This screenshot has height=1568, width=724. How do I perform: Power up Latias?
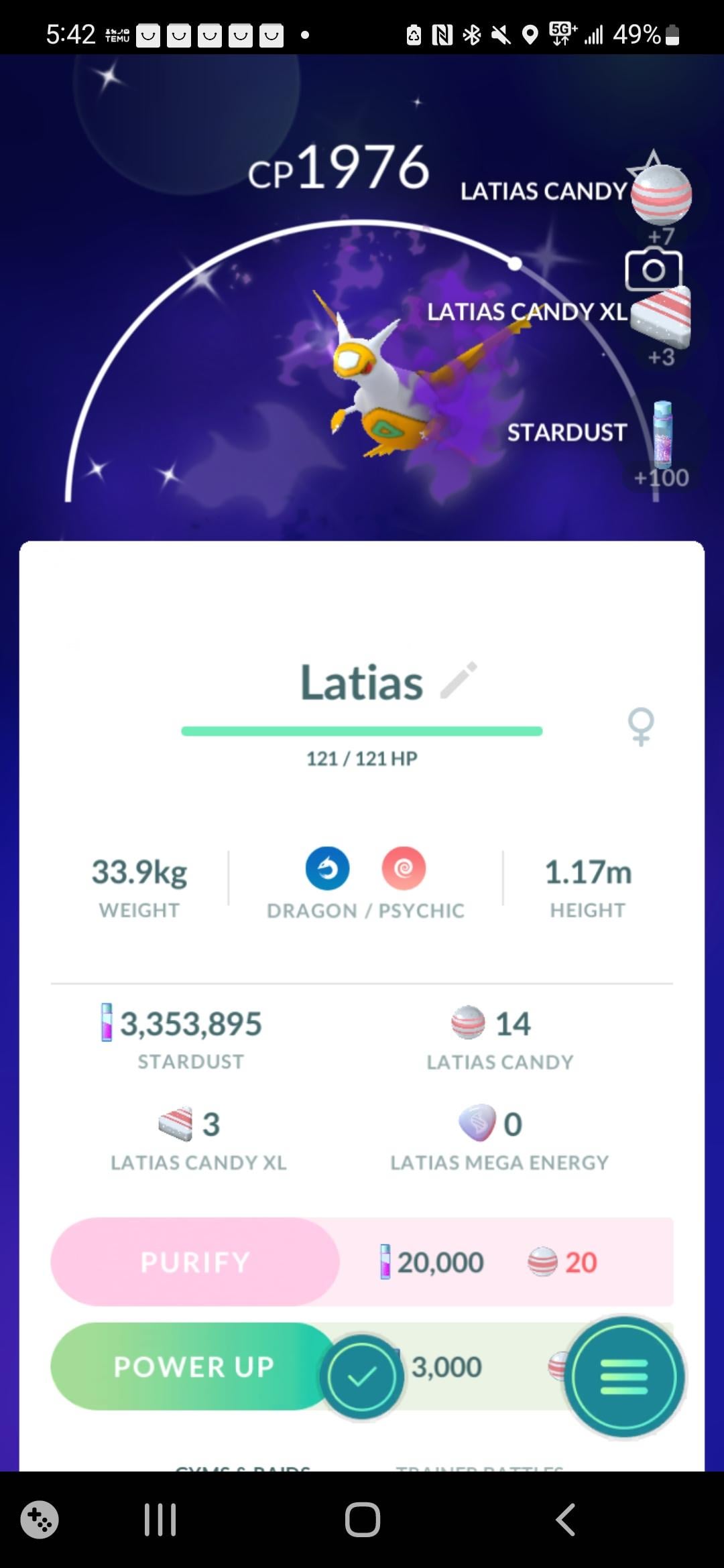[x=194, y=1366]
